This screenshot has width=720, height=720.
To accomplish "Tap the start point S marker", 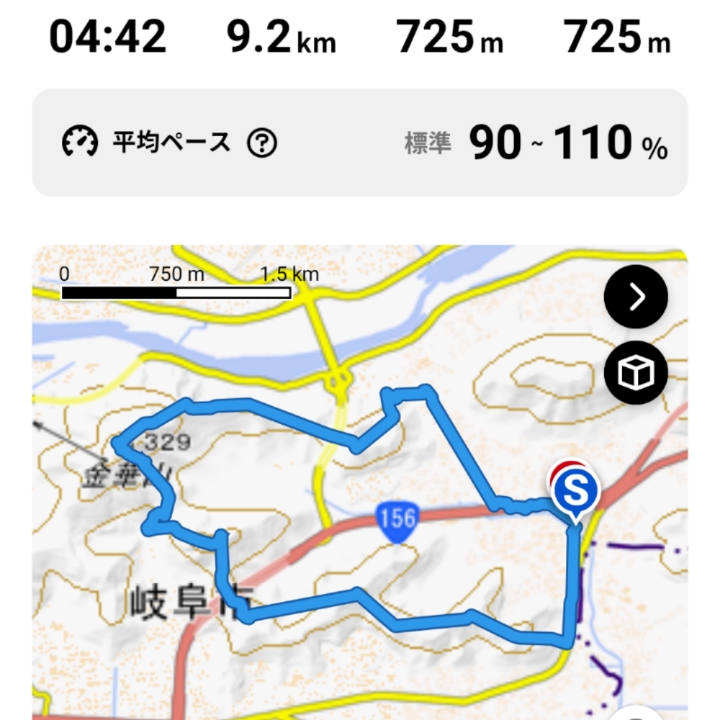I will point(576,491).
